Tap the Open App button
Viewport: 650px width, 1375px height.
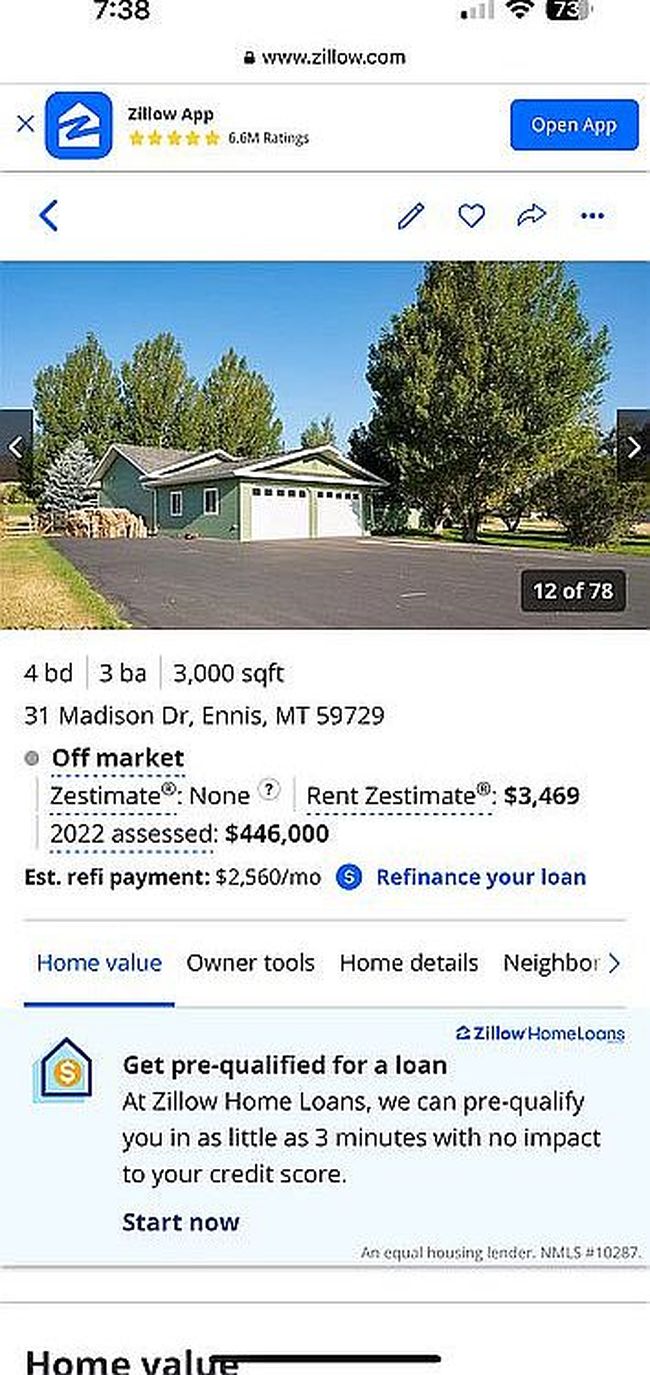(x=574, y=125)
